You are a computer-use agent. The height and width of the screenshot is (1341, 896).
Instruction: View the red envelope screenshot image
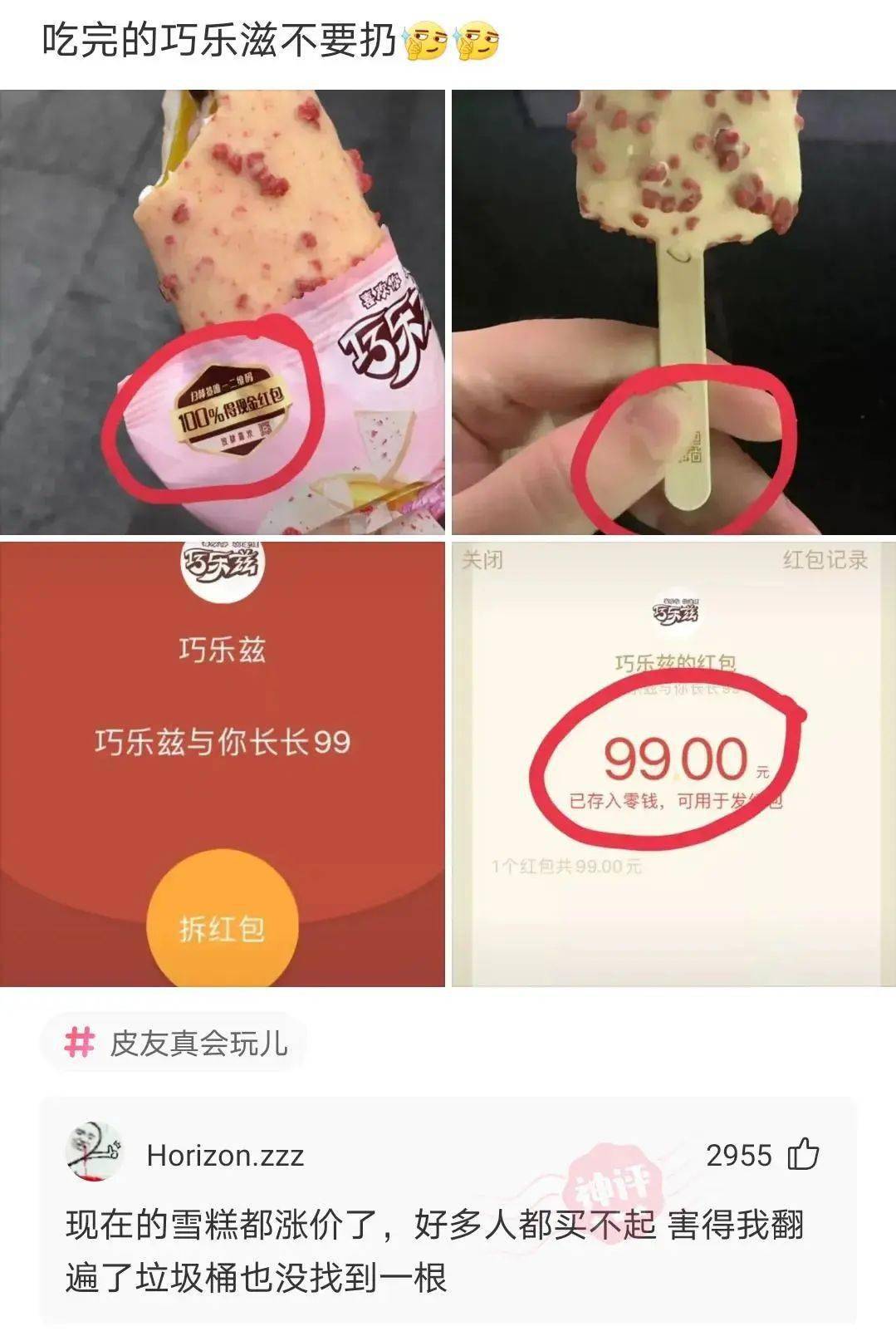(222, 764)
